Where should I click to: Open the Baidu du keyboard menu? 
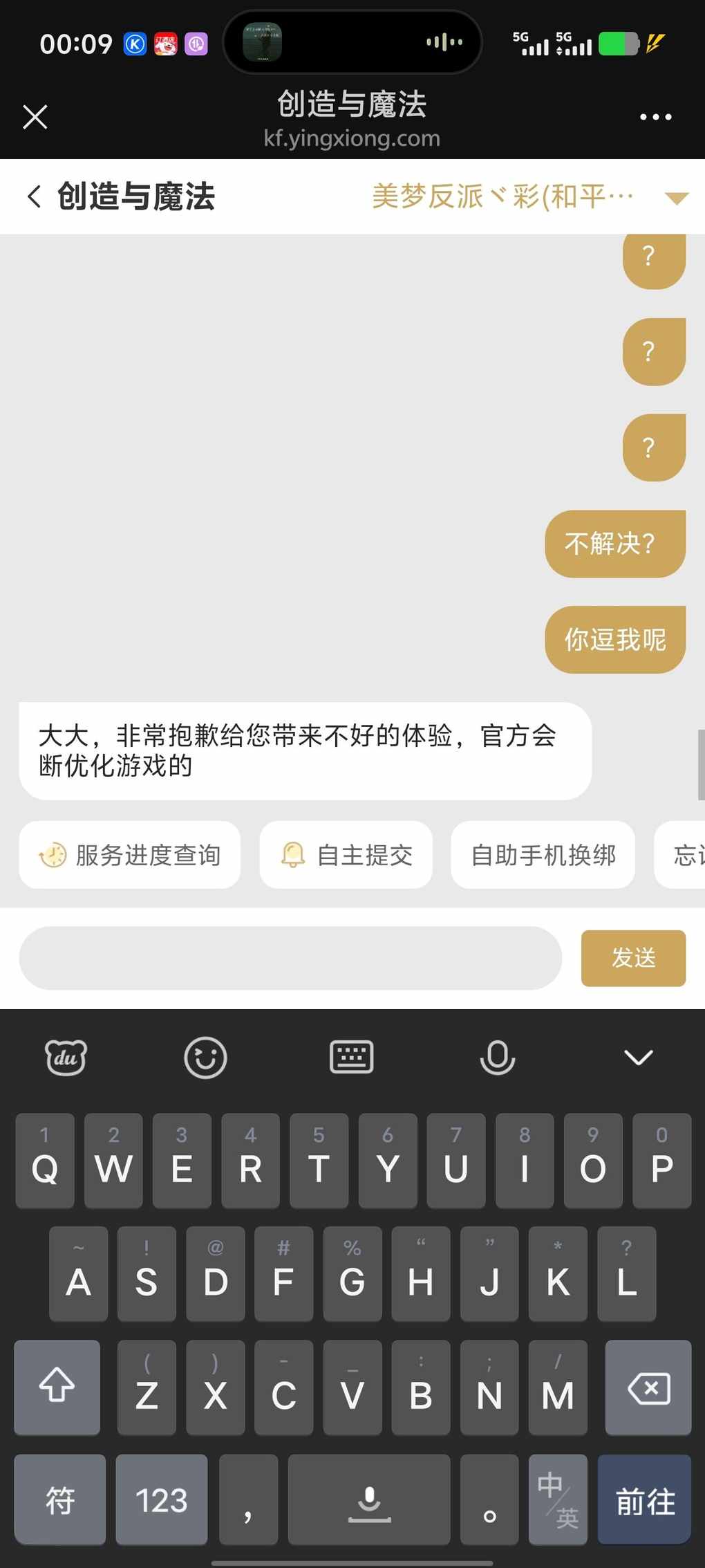tap(66, 1058)
